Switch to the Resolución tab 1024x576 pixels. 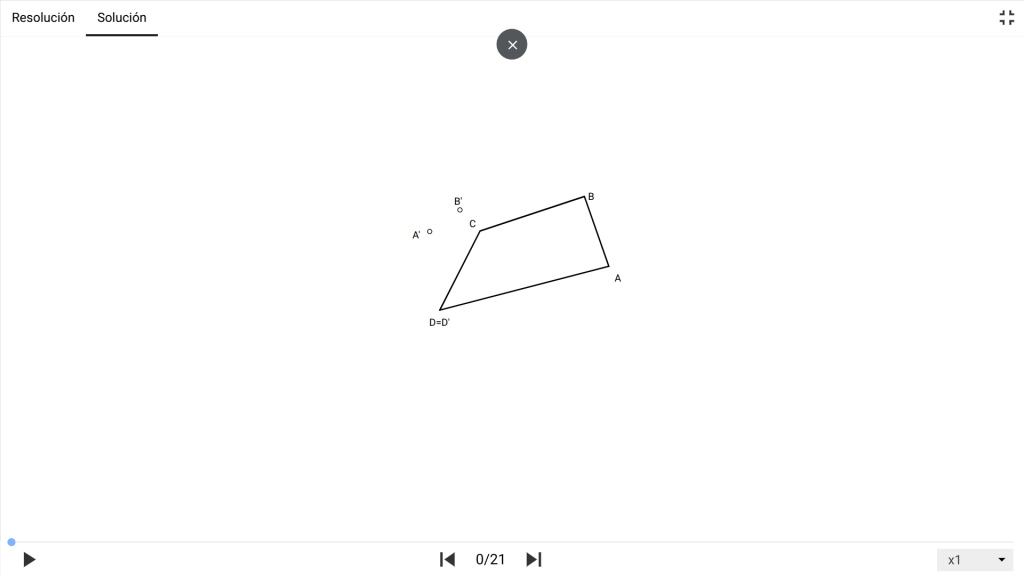coord(43,18)
